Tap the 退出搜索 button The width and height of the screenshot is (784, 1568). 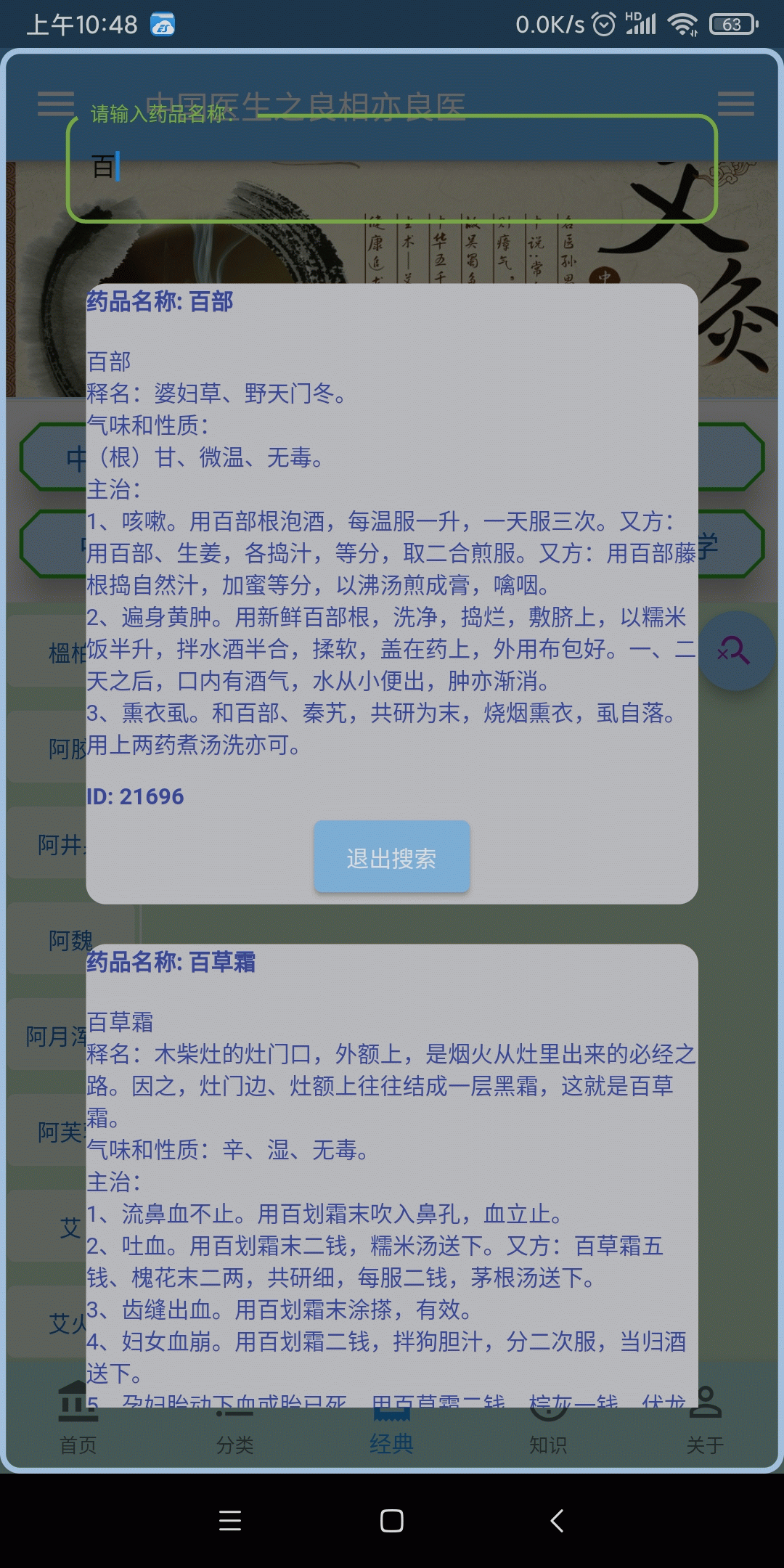pos(391,857)
